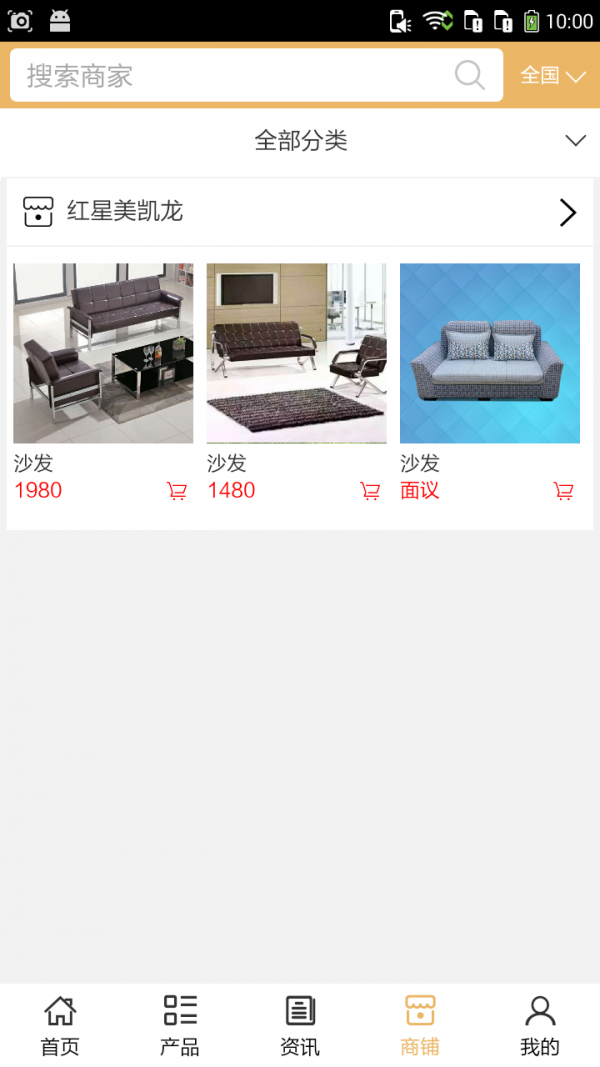600x1067 pixels.
Task: Go to the 首页 tab
Action: point(60,1025)
